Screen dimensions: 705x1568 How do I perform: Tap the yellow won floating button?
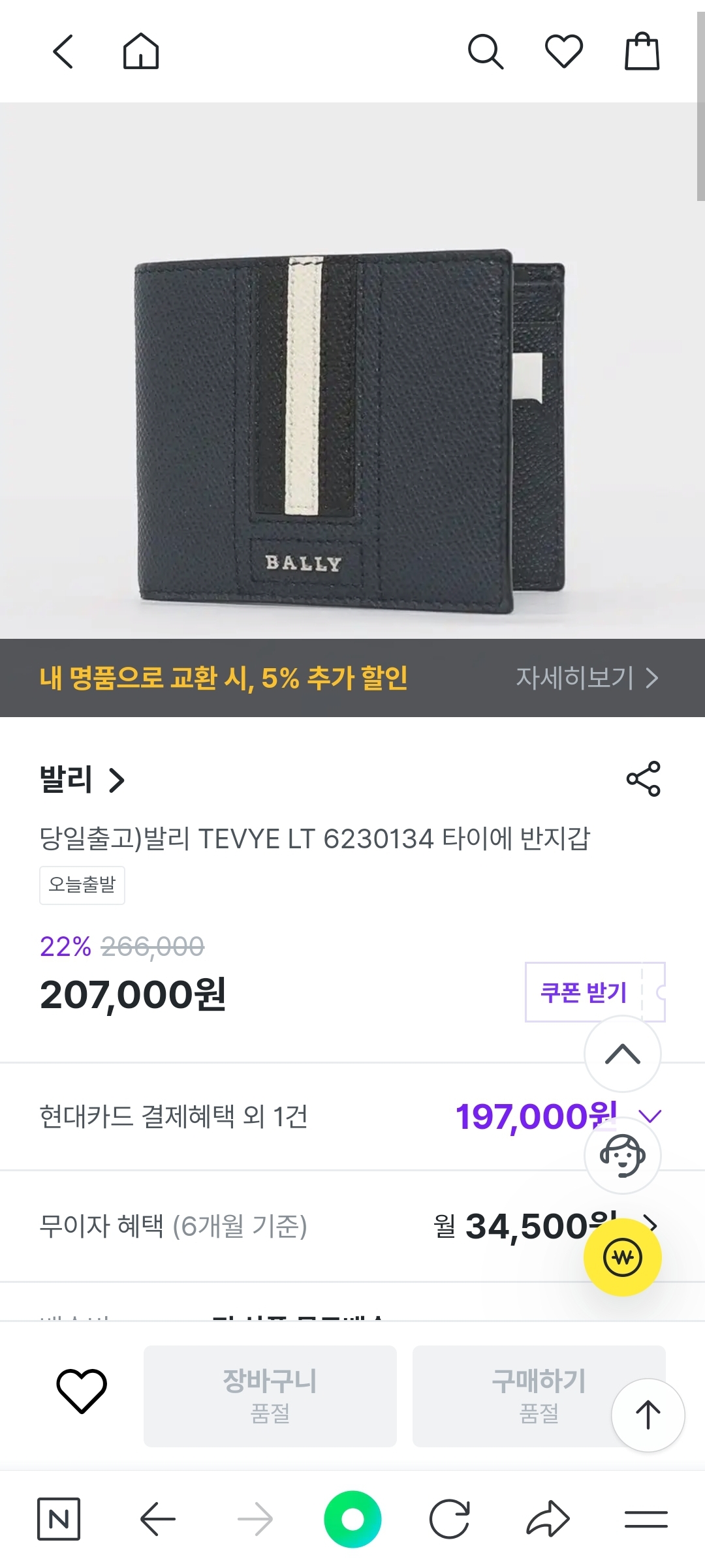click(x=622, y=1257)
